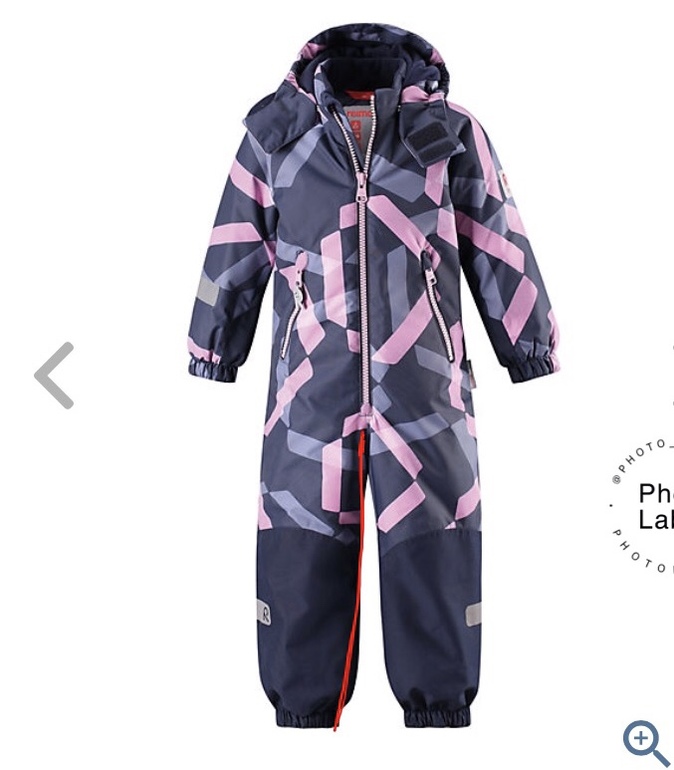Go to the previous product image
The width and height of the screenshot is (674, 770).
pos(55,376)
